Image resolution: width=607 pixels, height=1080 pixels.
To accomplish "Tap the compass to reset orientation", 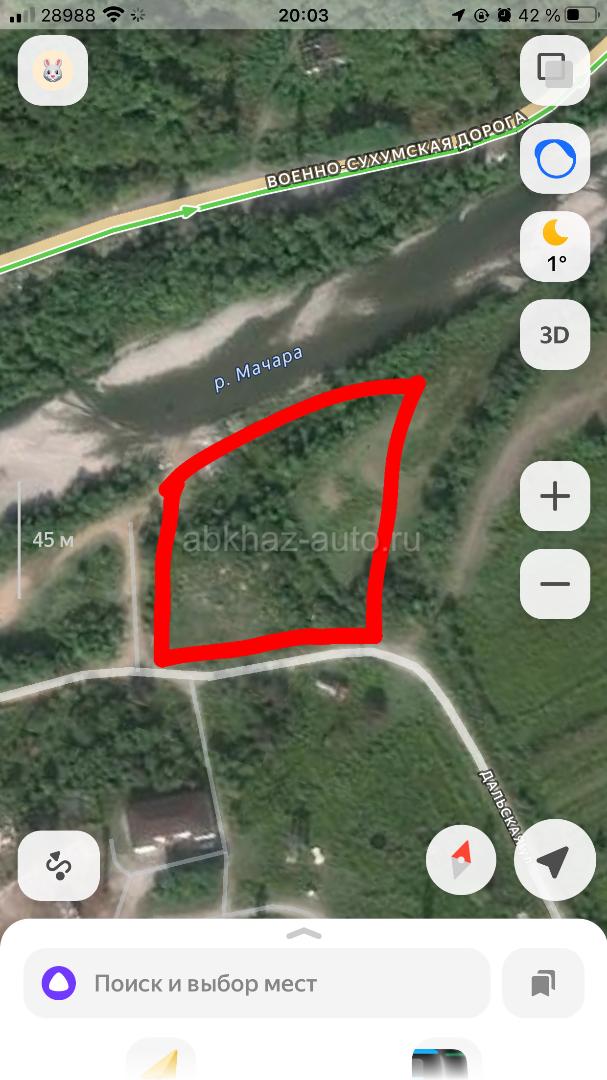I will click(x=461, y=859).
